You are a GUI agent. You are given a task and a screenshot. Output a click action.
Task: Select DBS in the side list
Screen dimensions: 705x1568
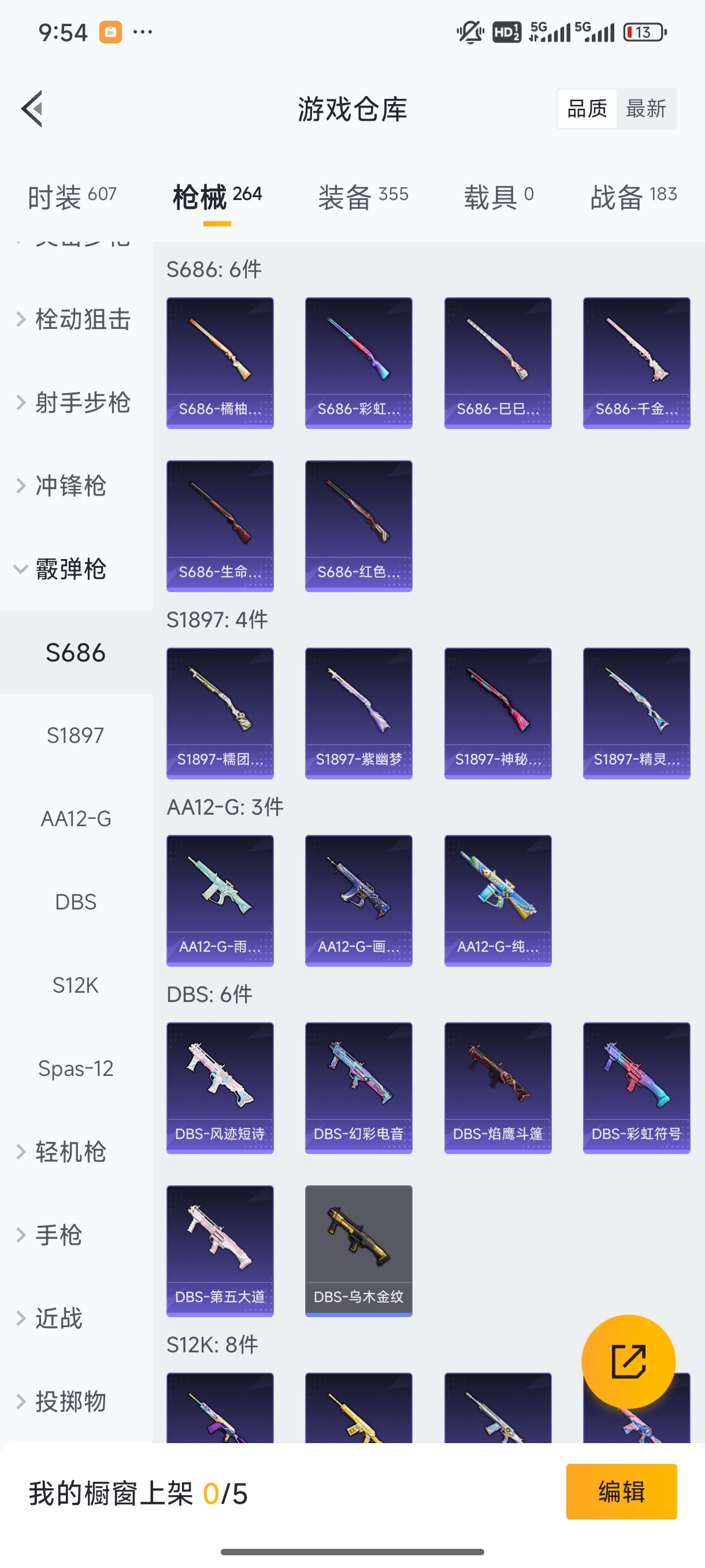76,902
